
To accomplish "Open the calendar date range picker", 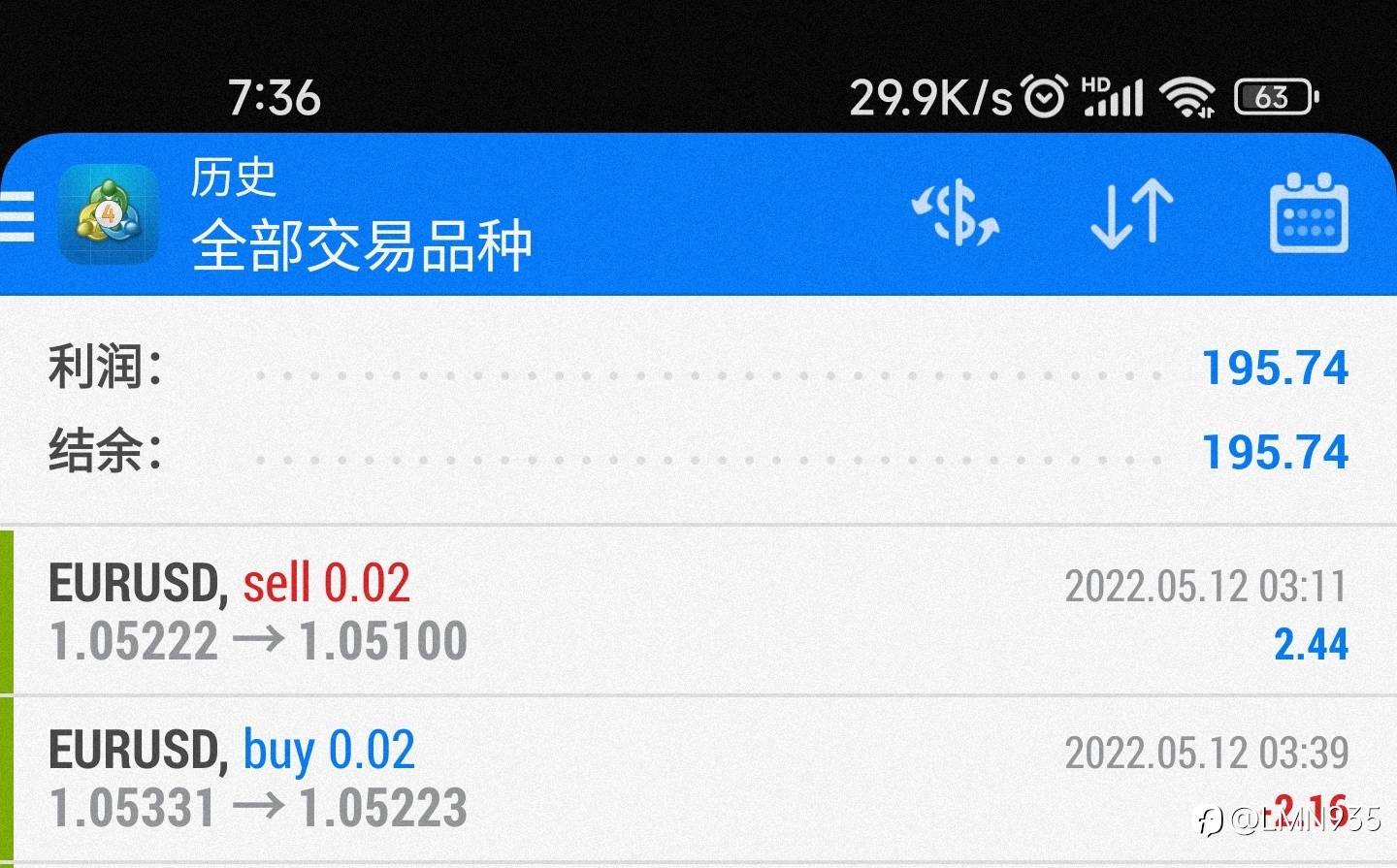I will (1309, 212).
